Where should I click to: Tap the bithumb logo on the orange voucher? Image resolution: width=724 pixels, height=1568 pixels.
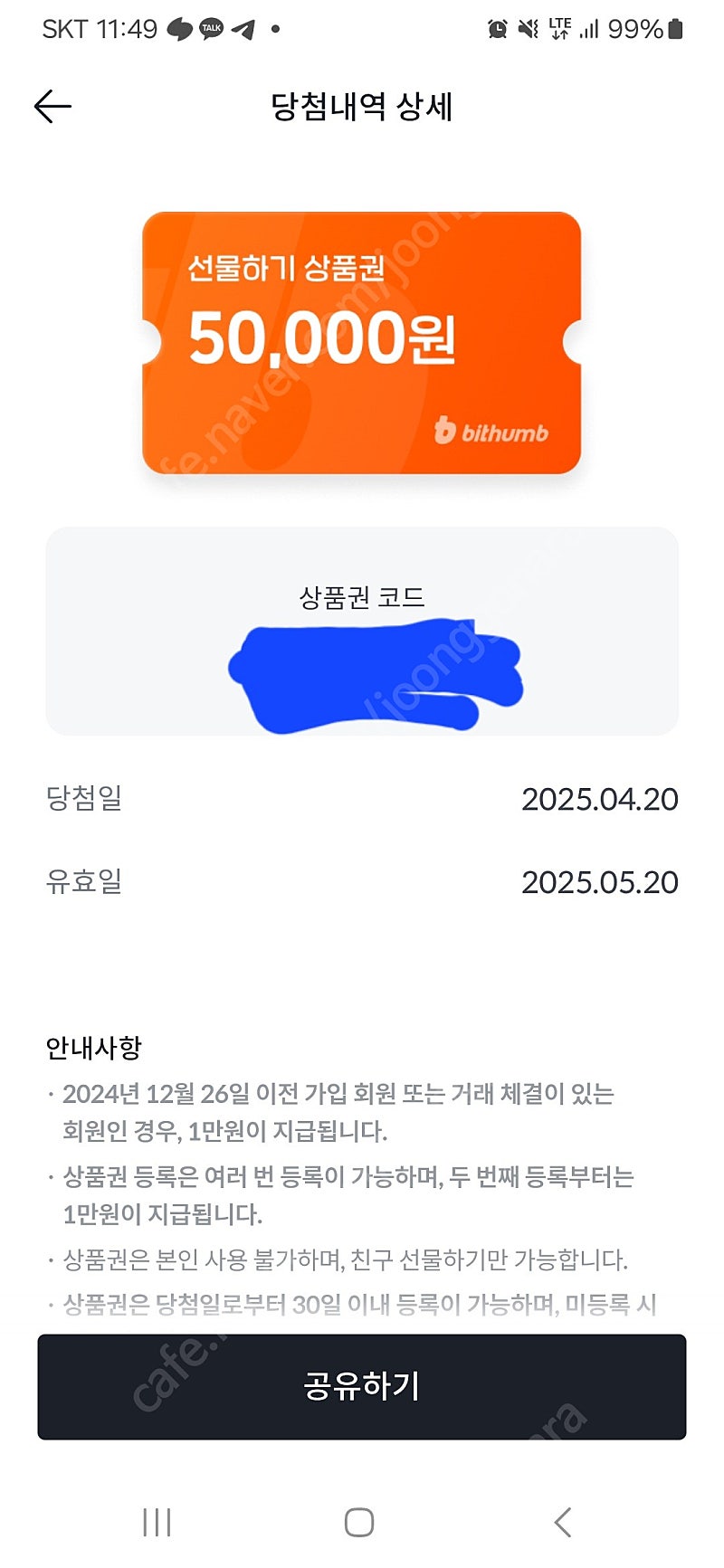click(493, 432)
